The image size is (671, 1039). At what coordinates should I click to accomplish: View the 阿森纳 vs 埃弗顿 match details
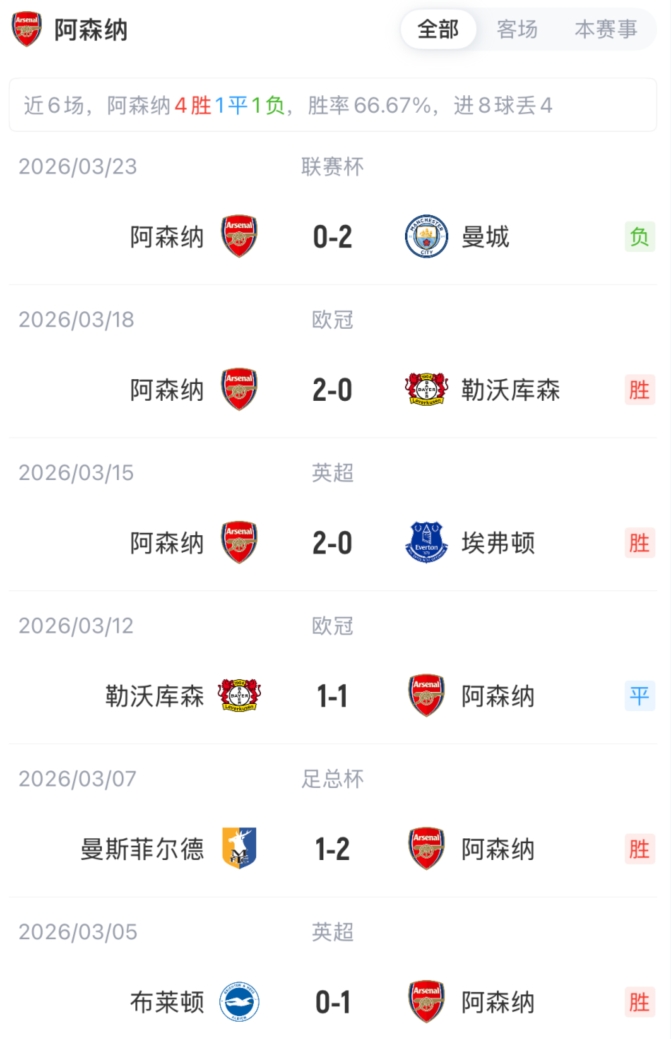point(332,543)
